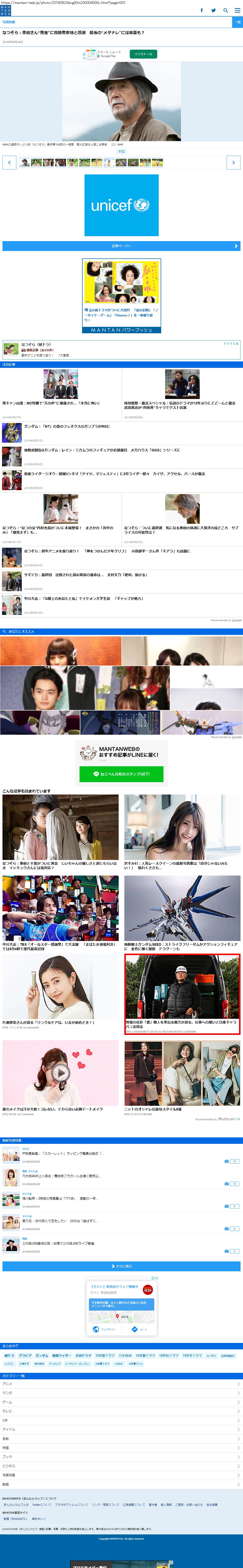Share via Facebook icon in header

tap(201, 10)
